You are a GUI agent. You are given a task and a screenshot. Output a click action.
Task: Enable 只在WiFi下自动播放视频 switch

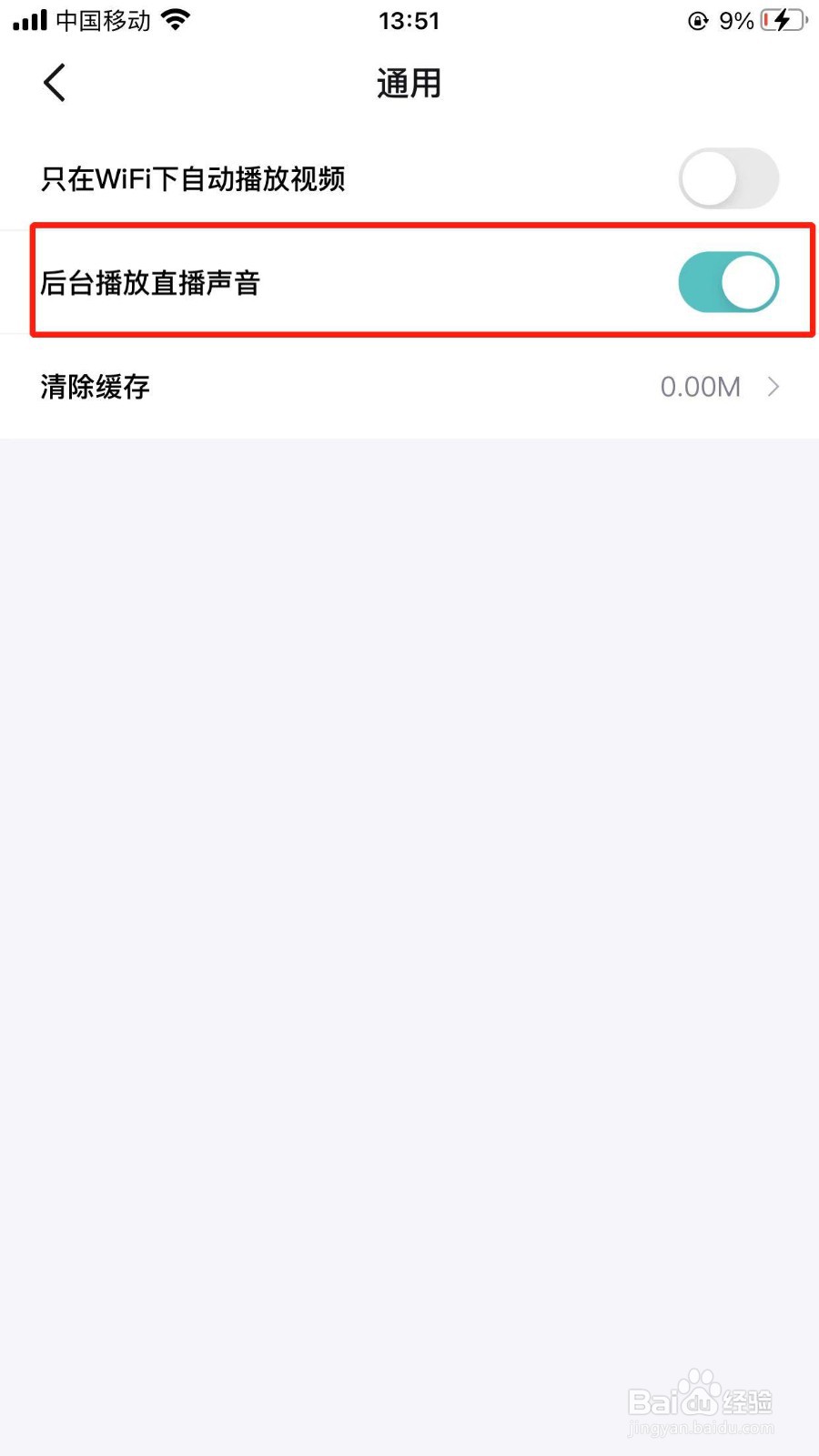tap(728, 178)
